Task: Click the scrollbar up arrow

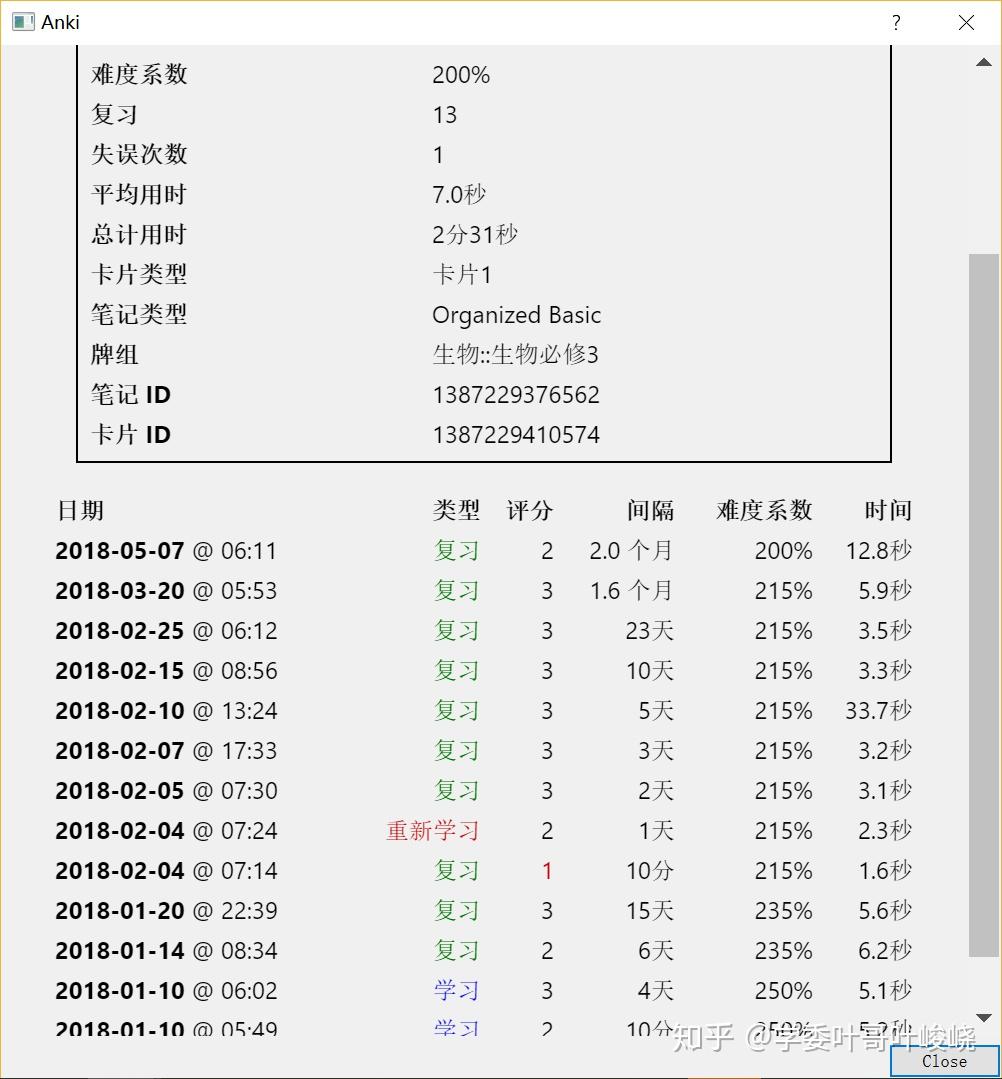Action: pyautogui.click(x=983, y=63)
